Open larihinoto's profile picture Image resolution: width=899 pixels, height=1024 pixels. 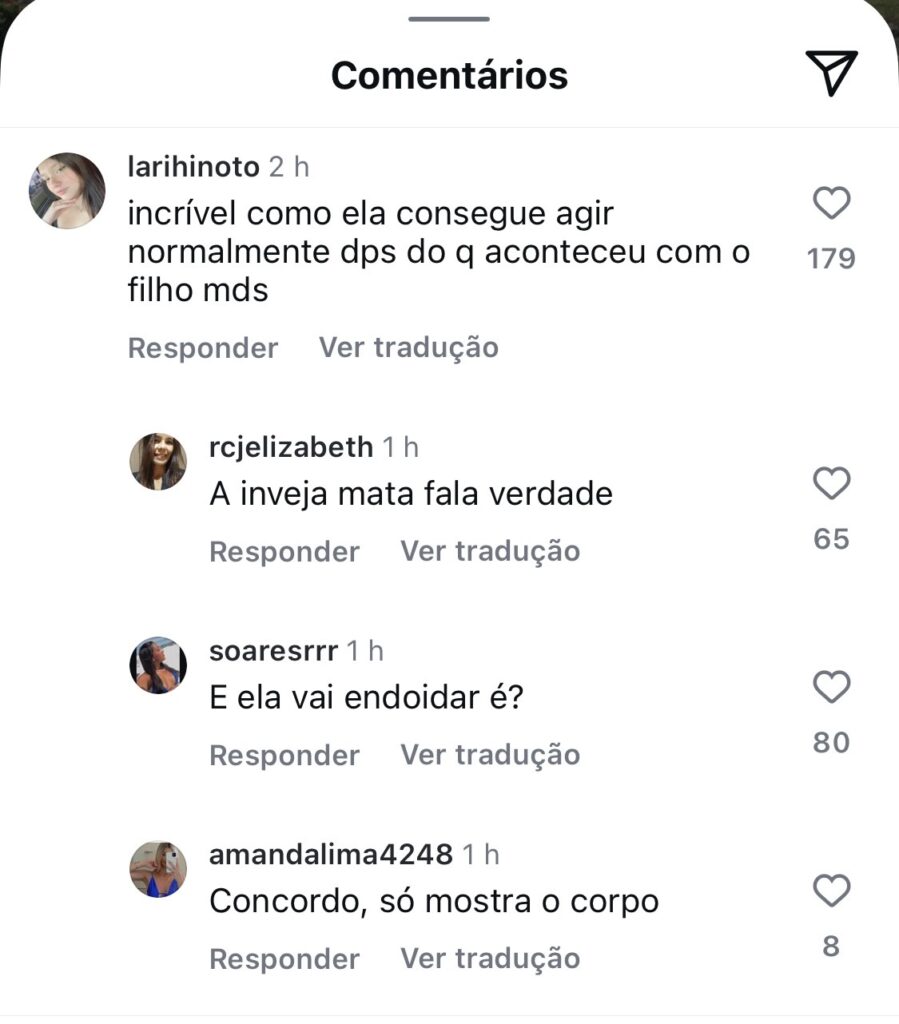[67, 191]
